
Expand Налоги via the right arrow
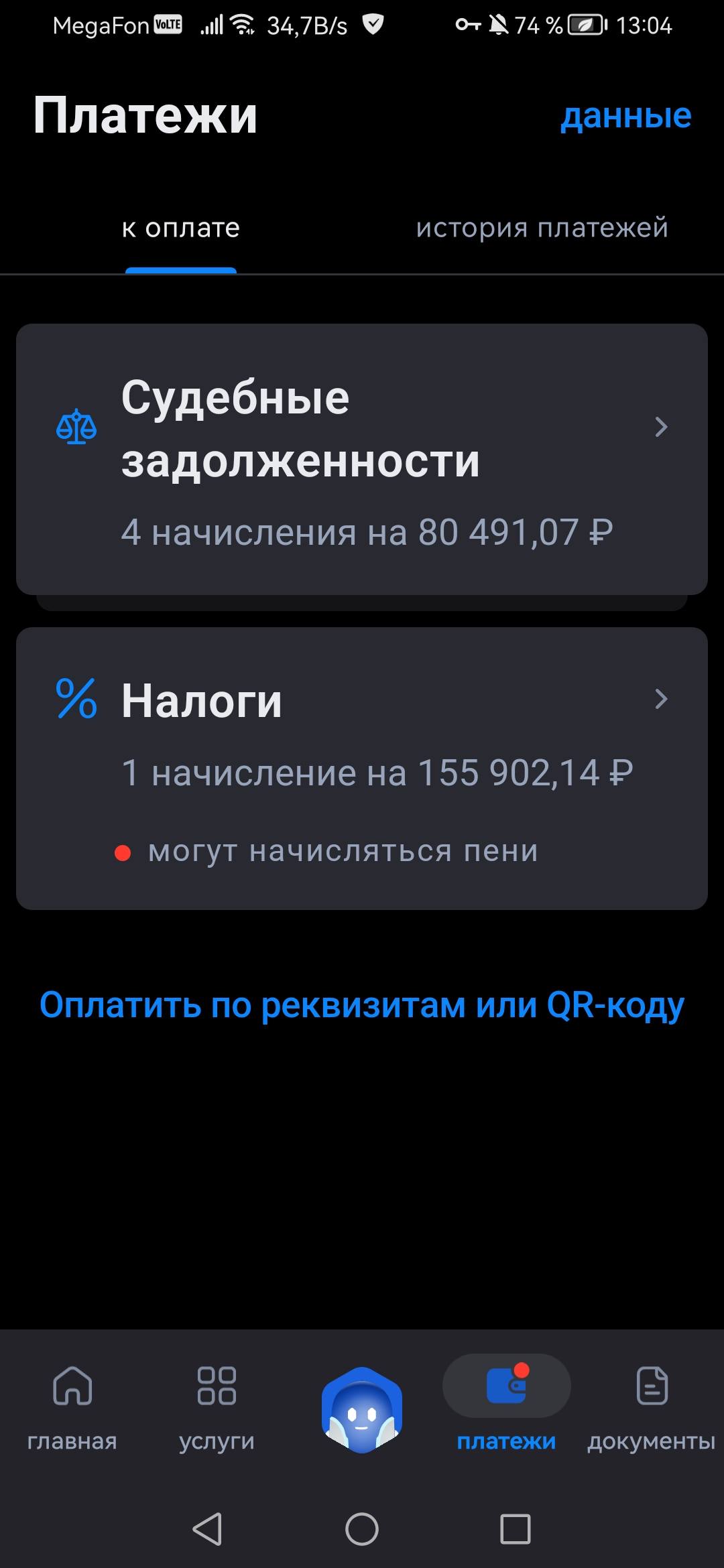pos(662,699)
